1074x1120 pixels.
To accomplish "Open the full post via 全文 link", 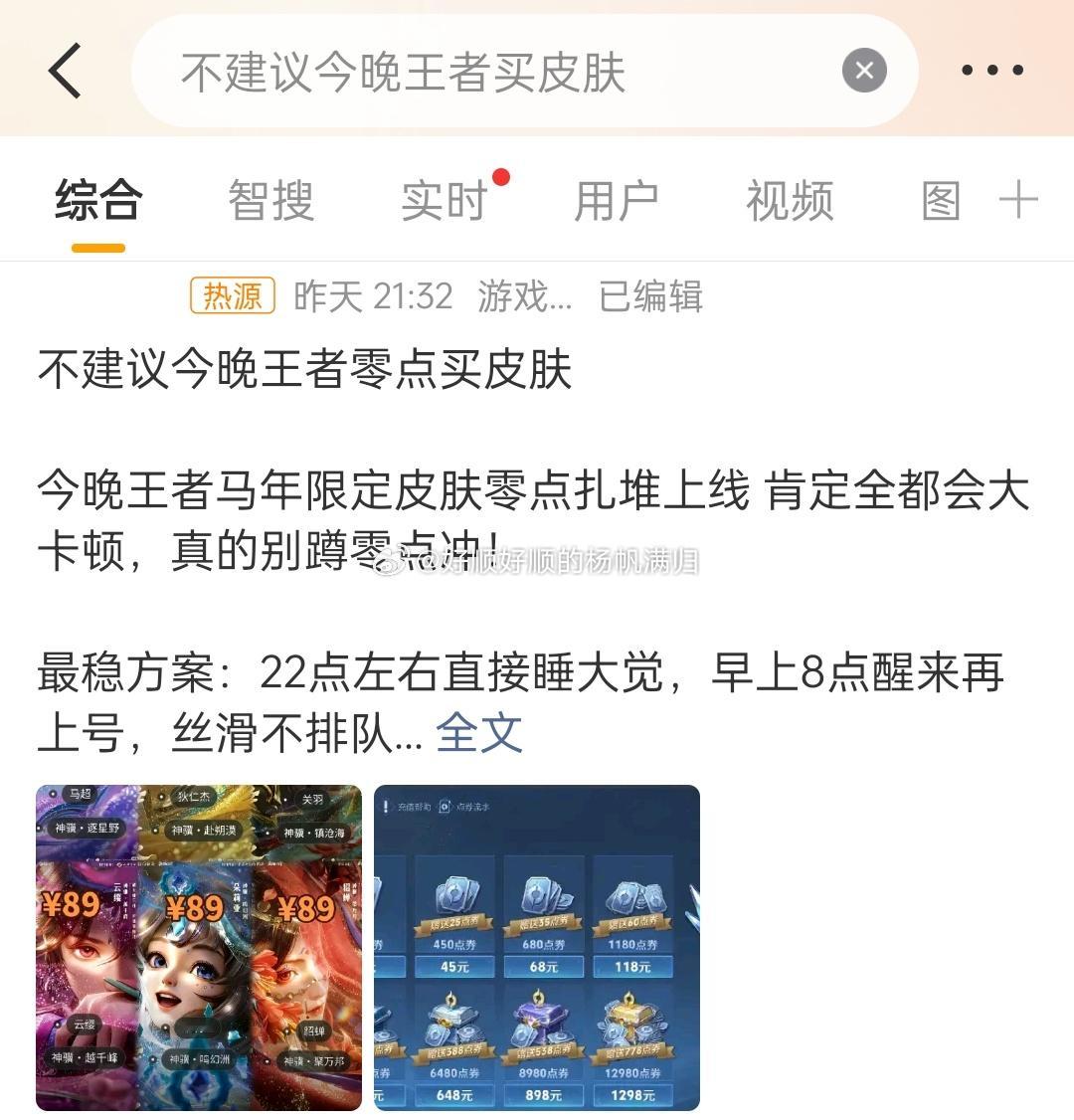I will 477,732.
